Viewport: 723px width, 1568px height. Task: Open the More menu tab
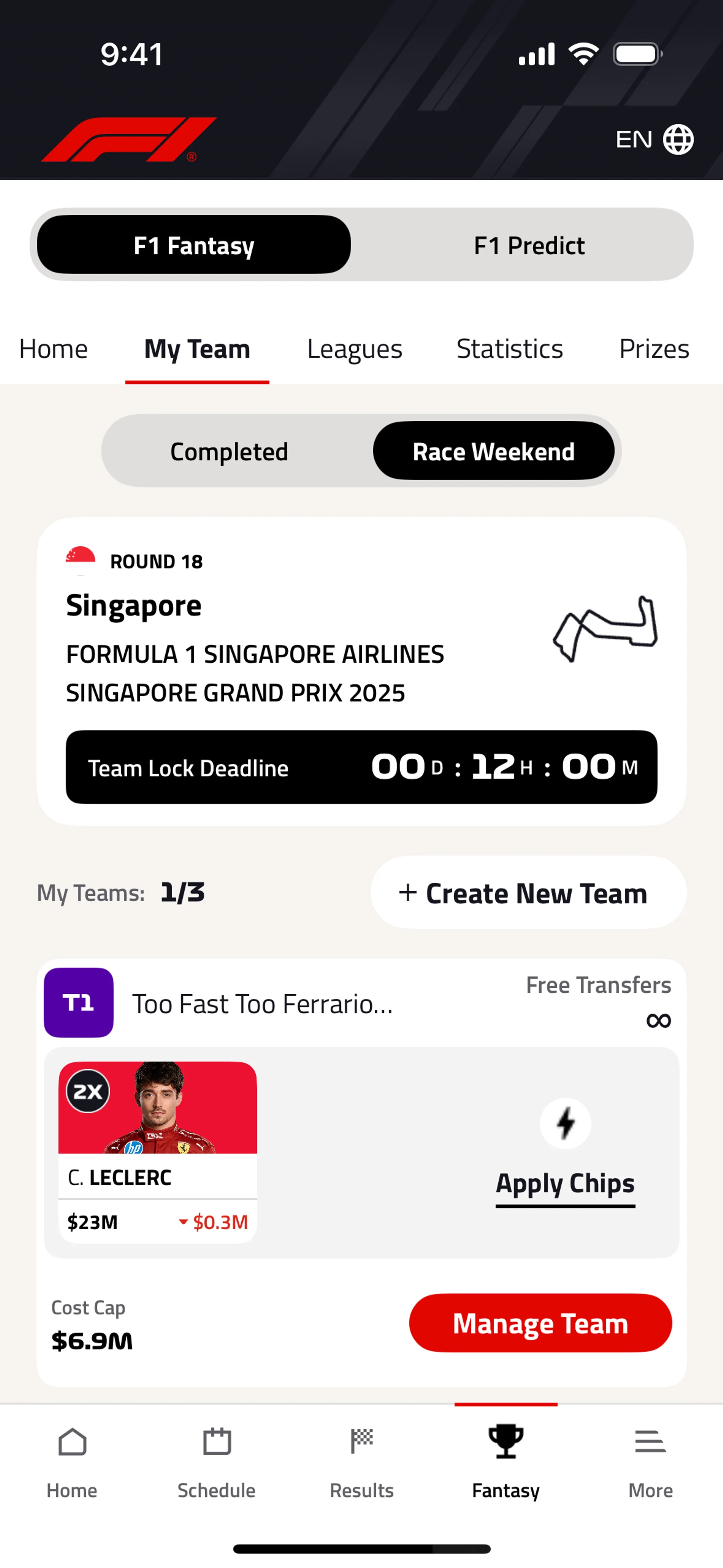[x=650, y=1463]
